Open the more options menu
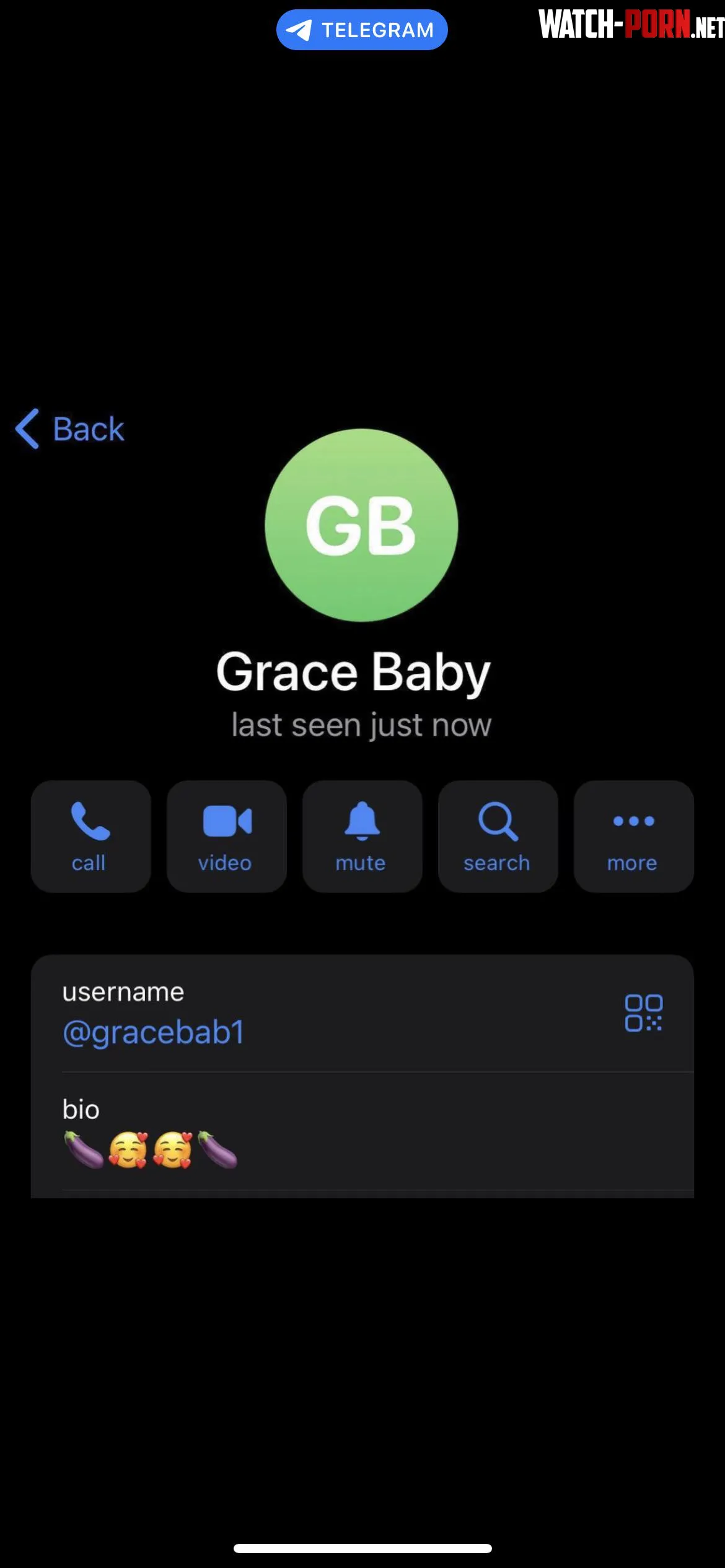The height and width of the screenshot is (1568, 725). (633, 836)
